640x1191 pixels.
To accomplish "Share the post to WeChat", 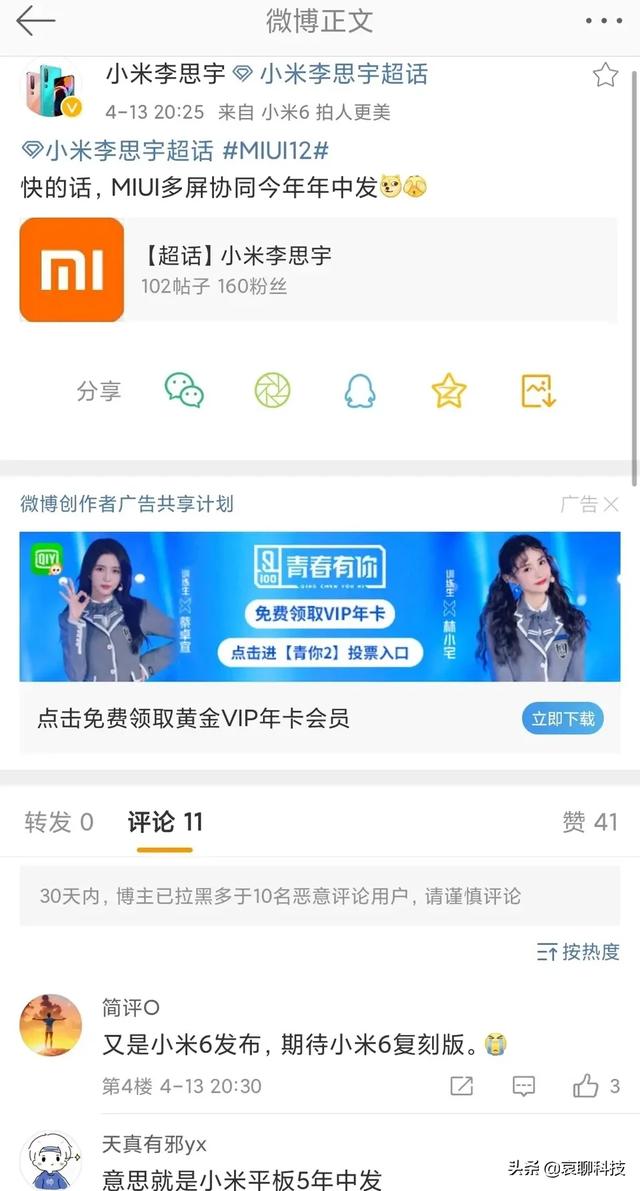I will (184, 391).
